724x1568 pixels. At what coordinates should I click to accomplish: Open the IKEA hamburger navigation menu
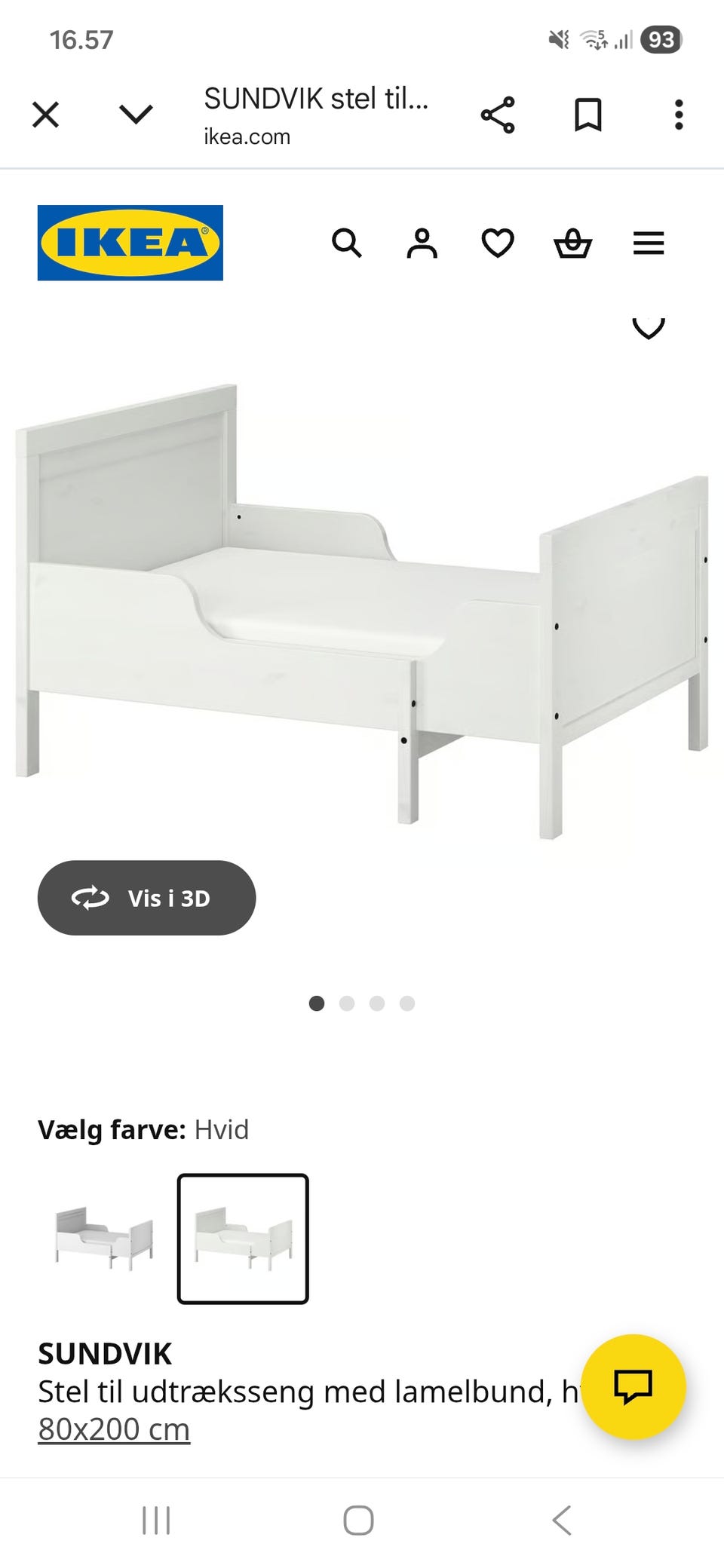pos(648,243)
